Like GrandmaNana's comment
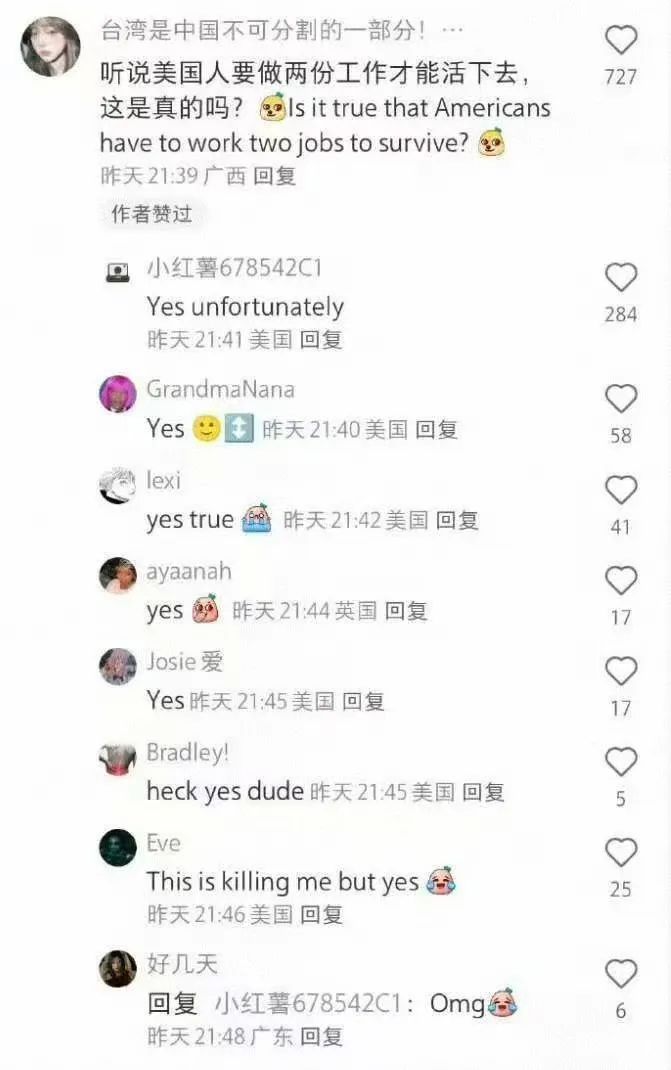 (x=621, y=399)
